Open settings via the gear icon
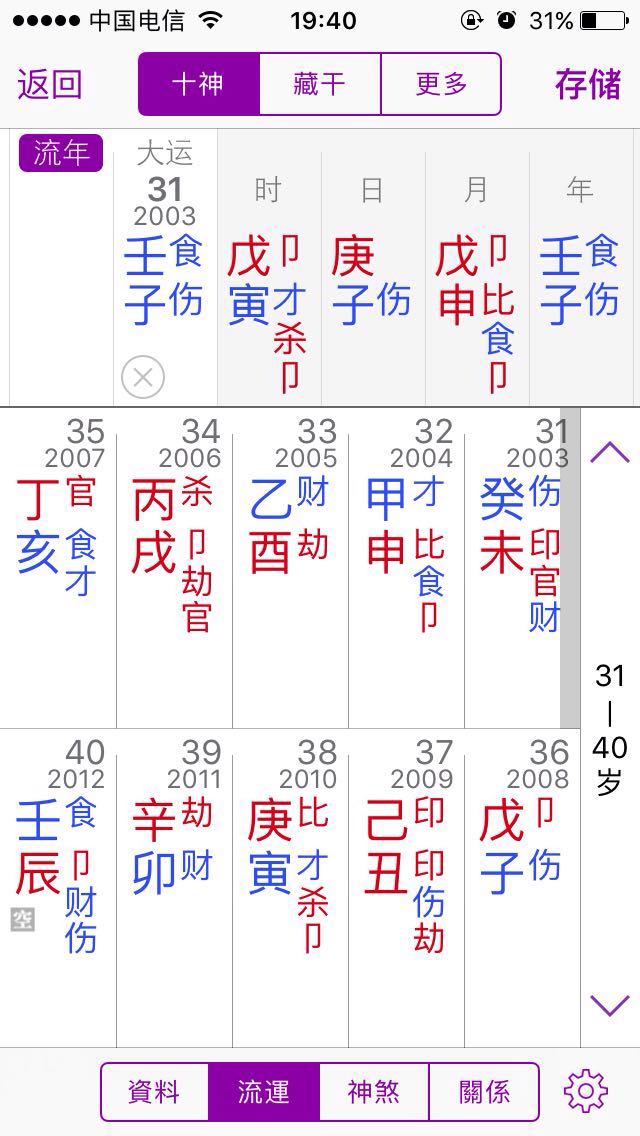The image size is (640, 1136). [x=586, y=1091]
